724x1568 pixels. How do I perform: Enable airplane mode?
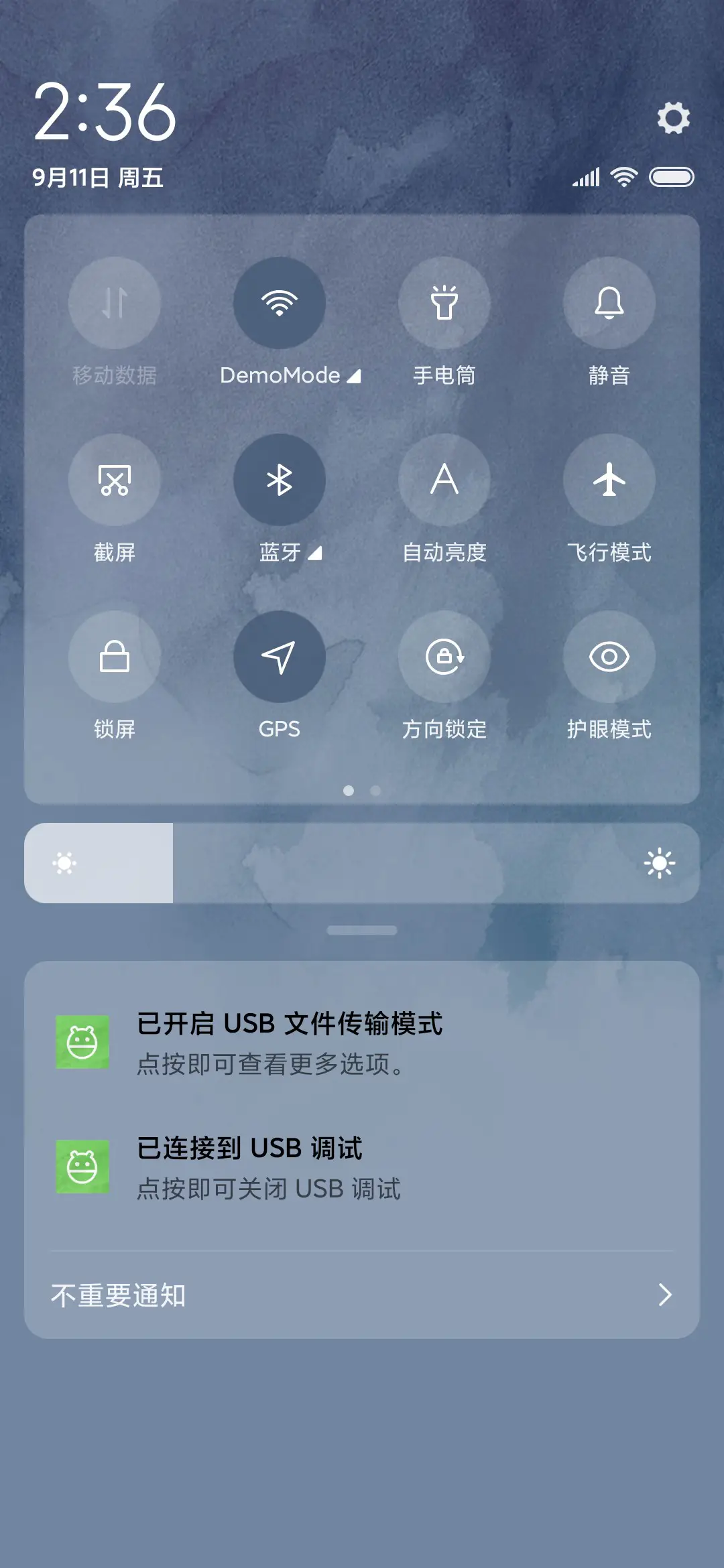click(609, 480)
